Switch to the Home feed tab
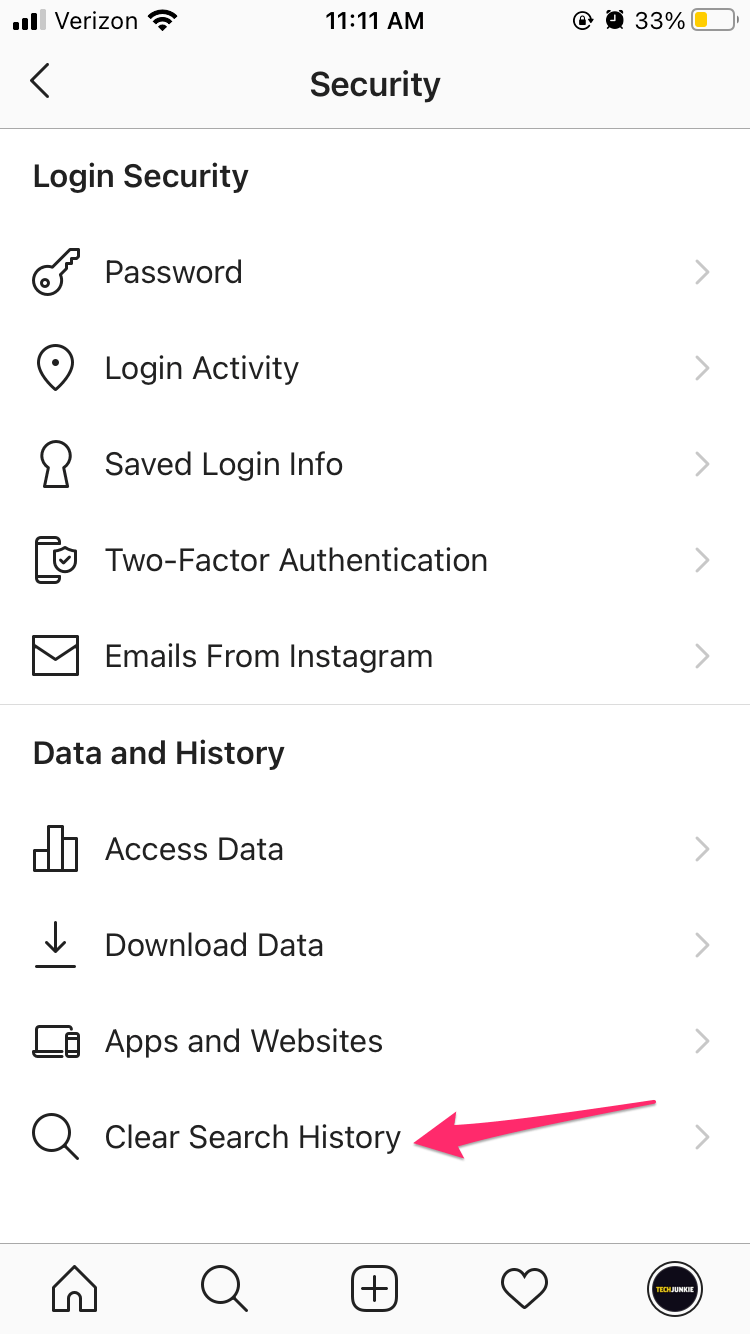The height and width of the screenshot is (1334, 750). click(75, 1288)
